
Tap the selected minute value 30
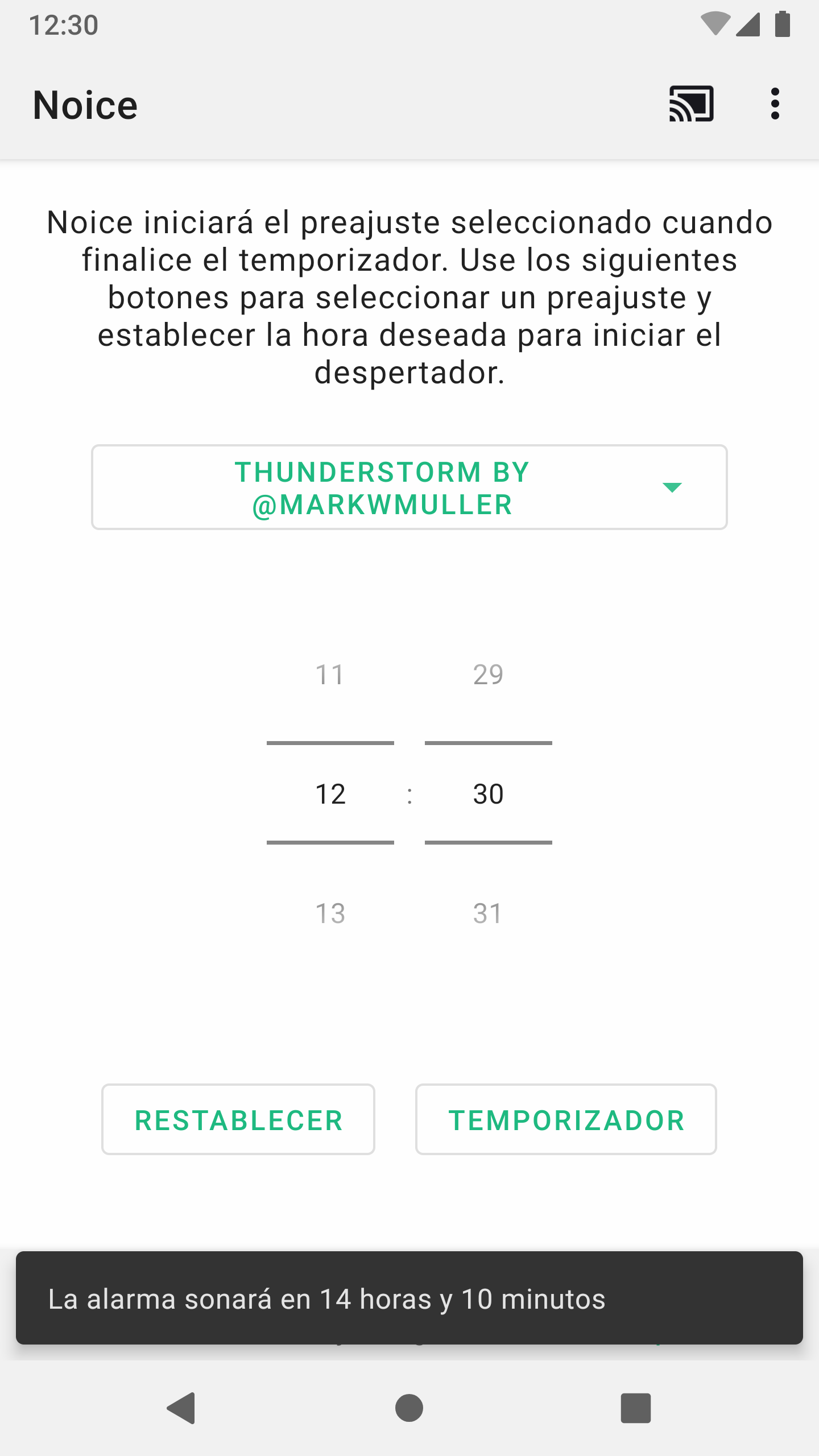coord(488,794)
